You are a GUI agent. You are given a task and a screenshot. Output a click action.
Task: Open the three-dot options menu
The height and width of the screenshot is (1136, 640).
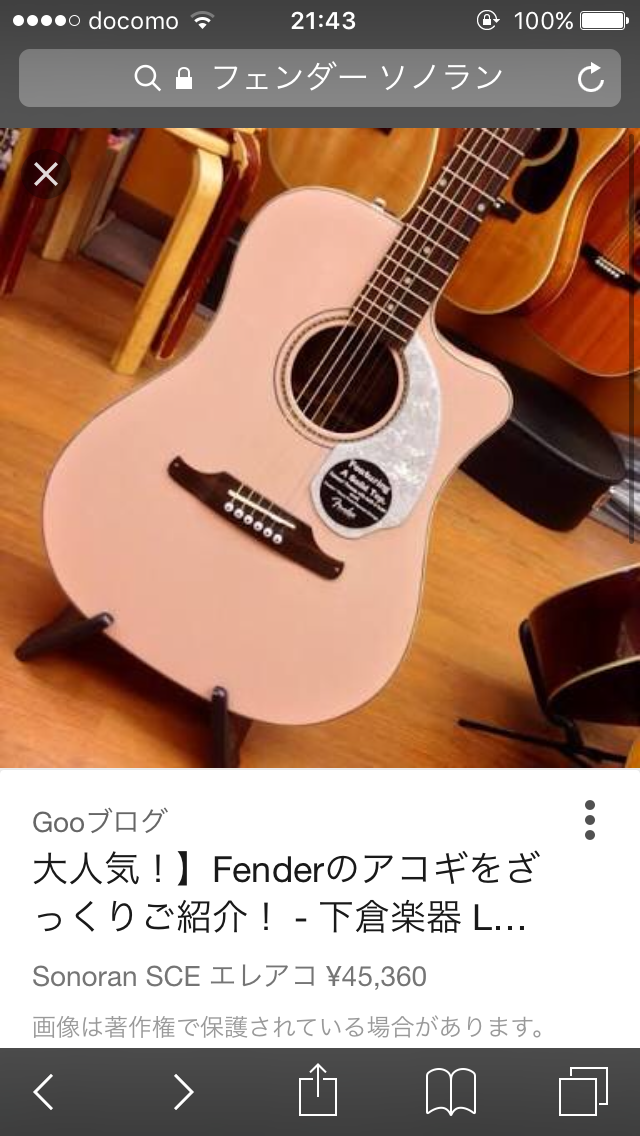point(590,820)
